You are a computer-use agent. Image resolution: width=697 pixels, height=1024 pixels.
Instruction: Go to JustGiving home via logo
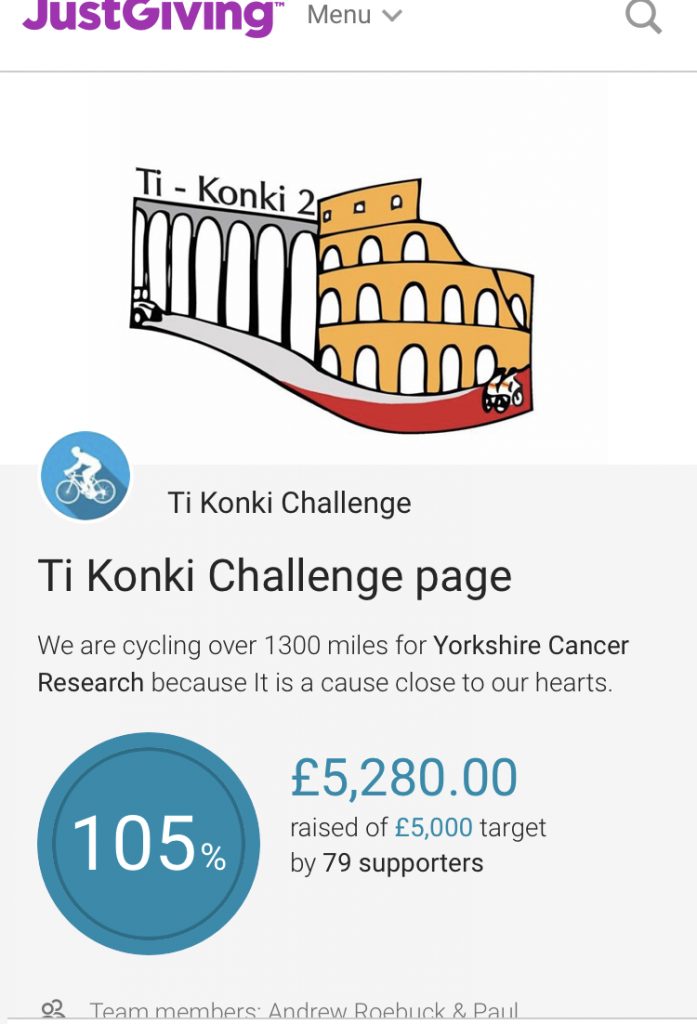click(151, 16)
